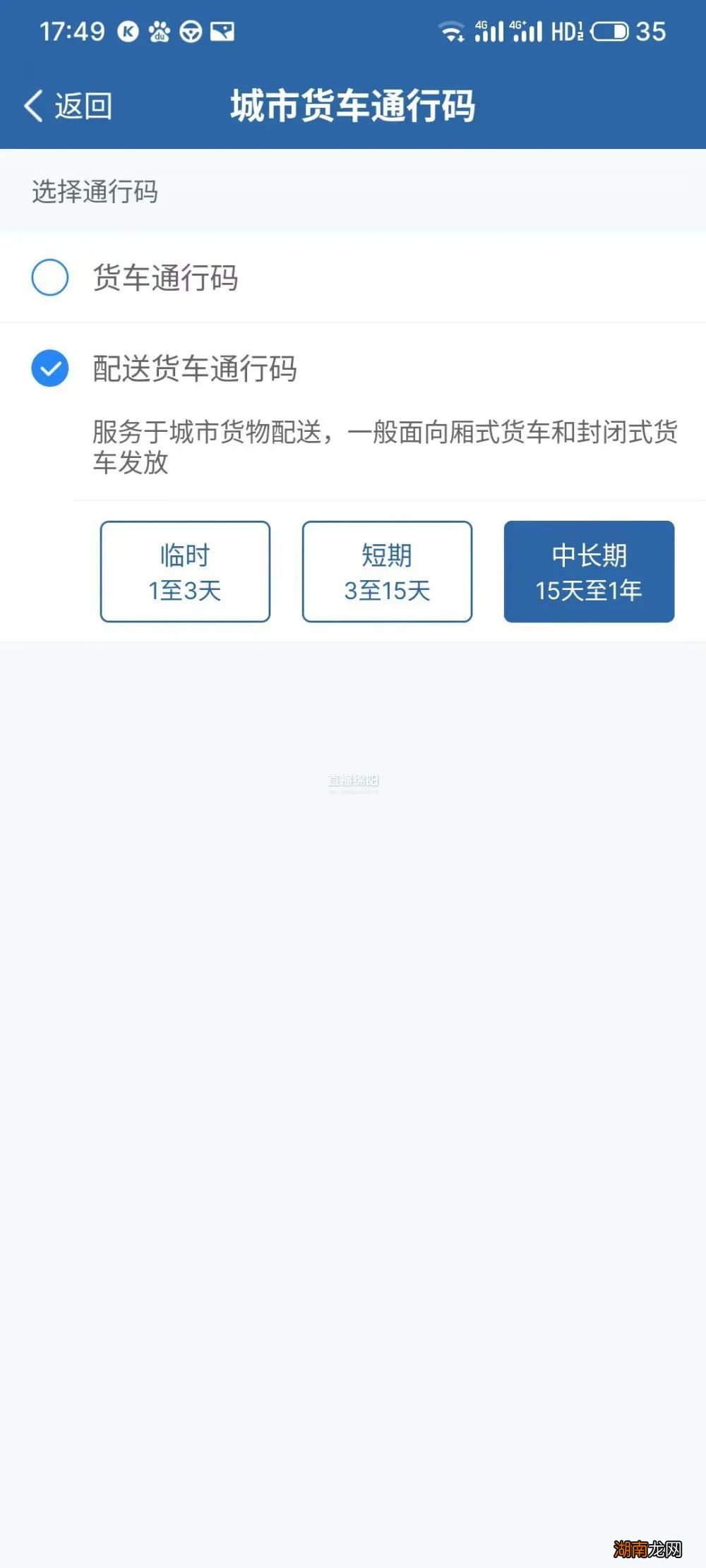Tap the 17:49 clock display

73,31
